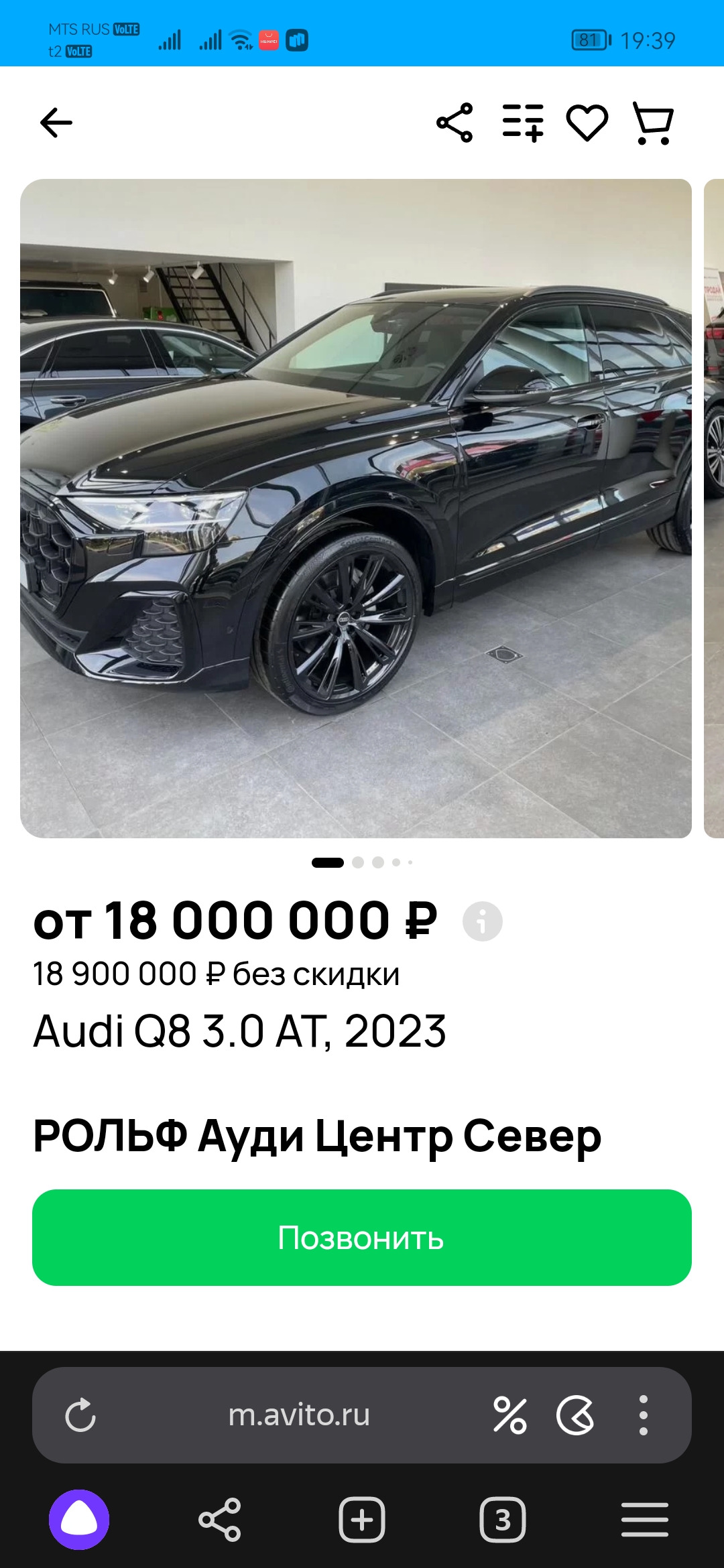Viewport: 724px width, 1568px height.
Task: Share the page from the browser toolbar
Action: 220,1520
